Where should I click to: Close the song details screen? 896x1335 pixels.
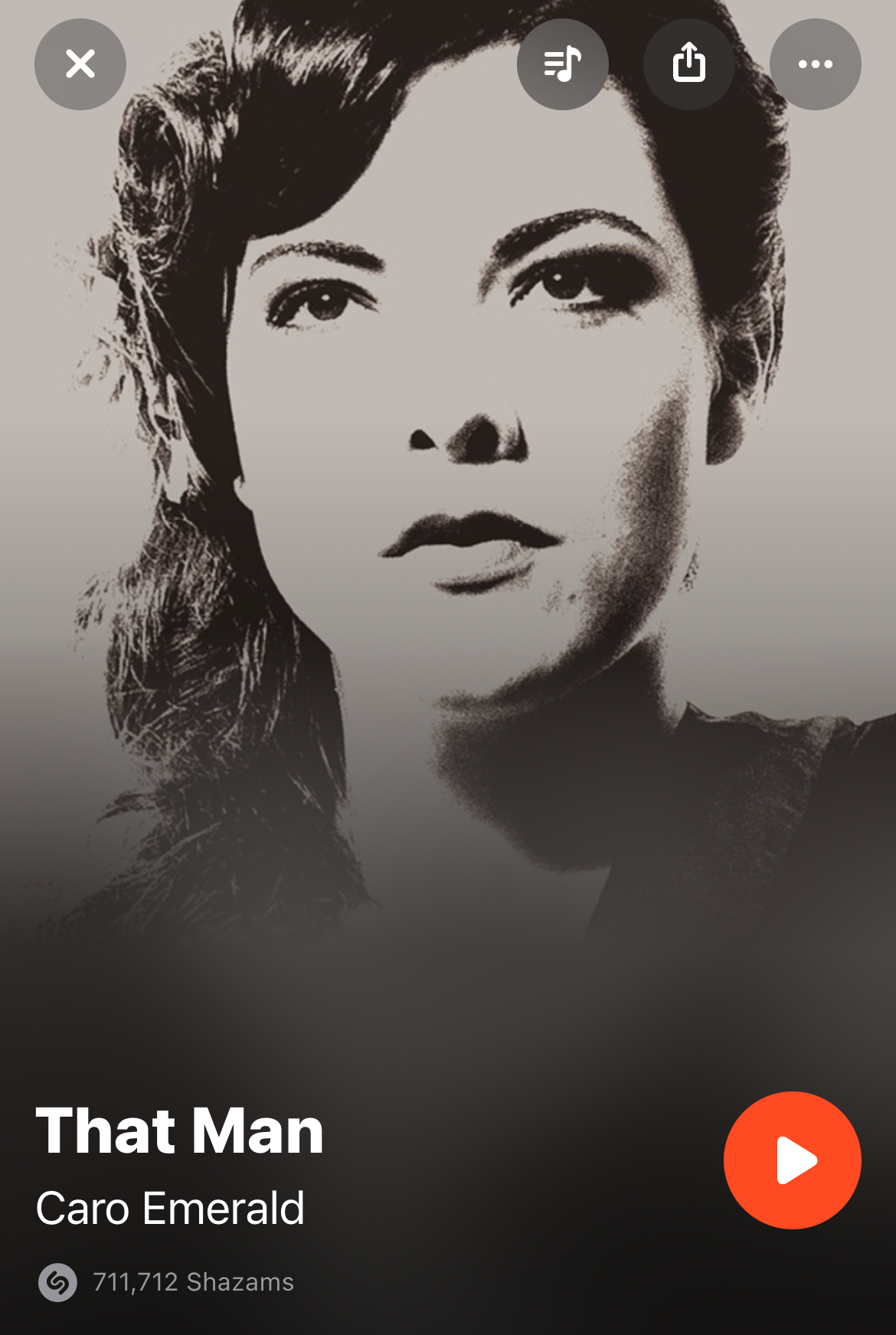pyautogui.click(x=80, y=64)
